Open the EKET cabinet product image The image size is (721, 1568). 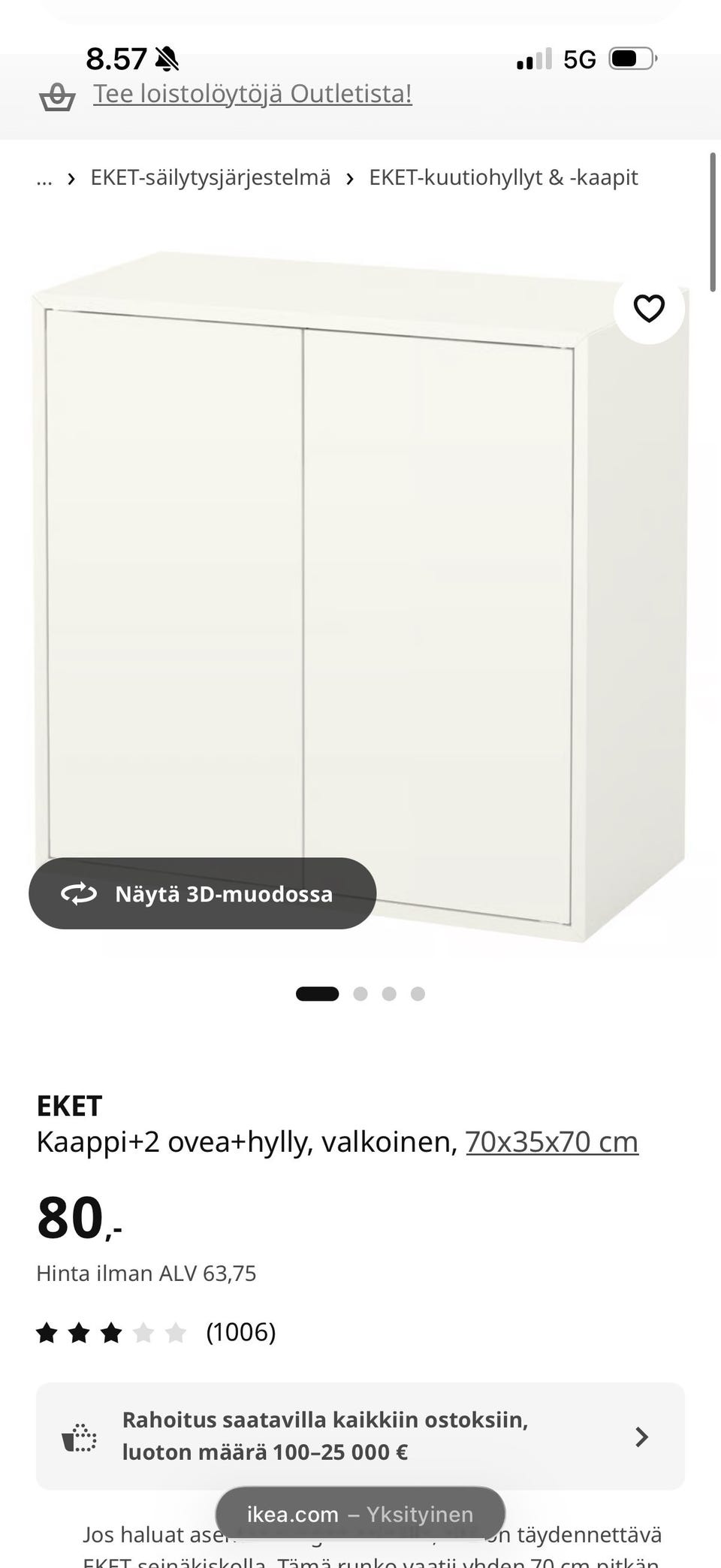click(359, 594)
